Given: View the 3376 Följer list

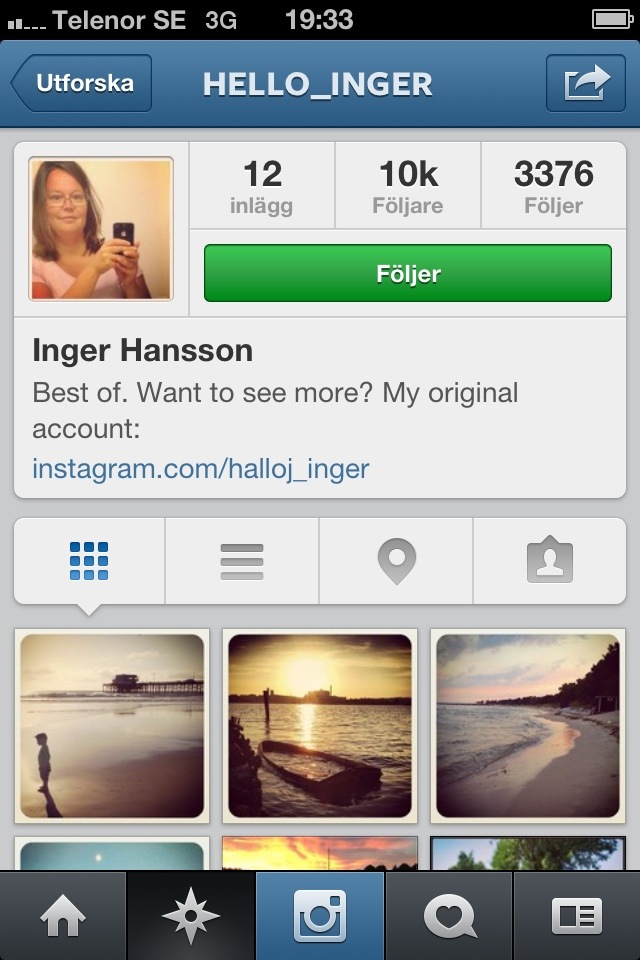Looking at the screenshot, I should click(553, 186).
